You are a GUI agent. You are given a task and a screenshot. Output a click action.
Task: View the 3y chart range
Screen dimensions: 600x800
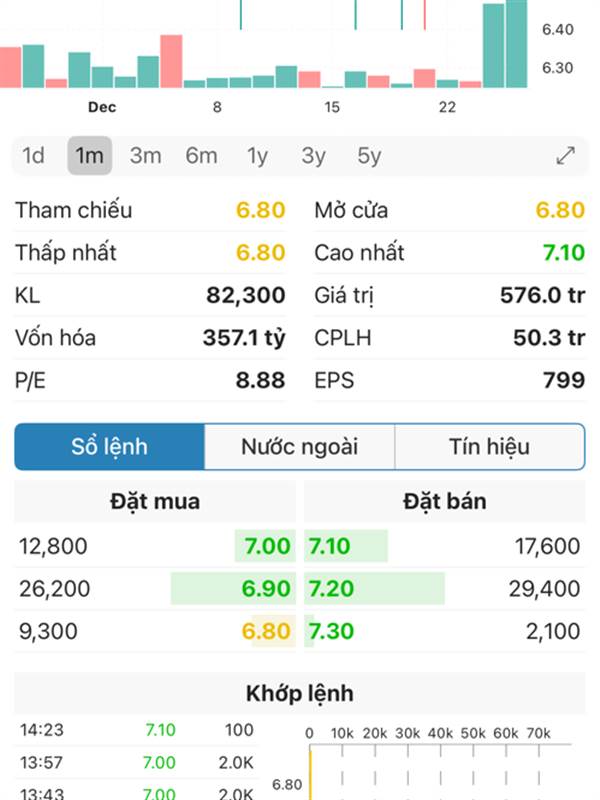pyautogui.click(x=313, y=156)
